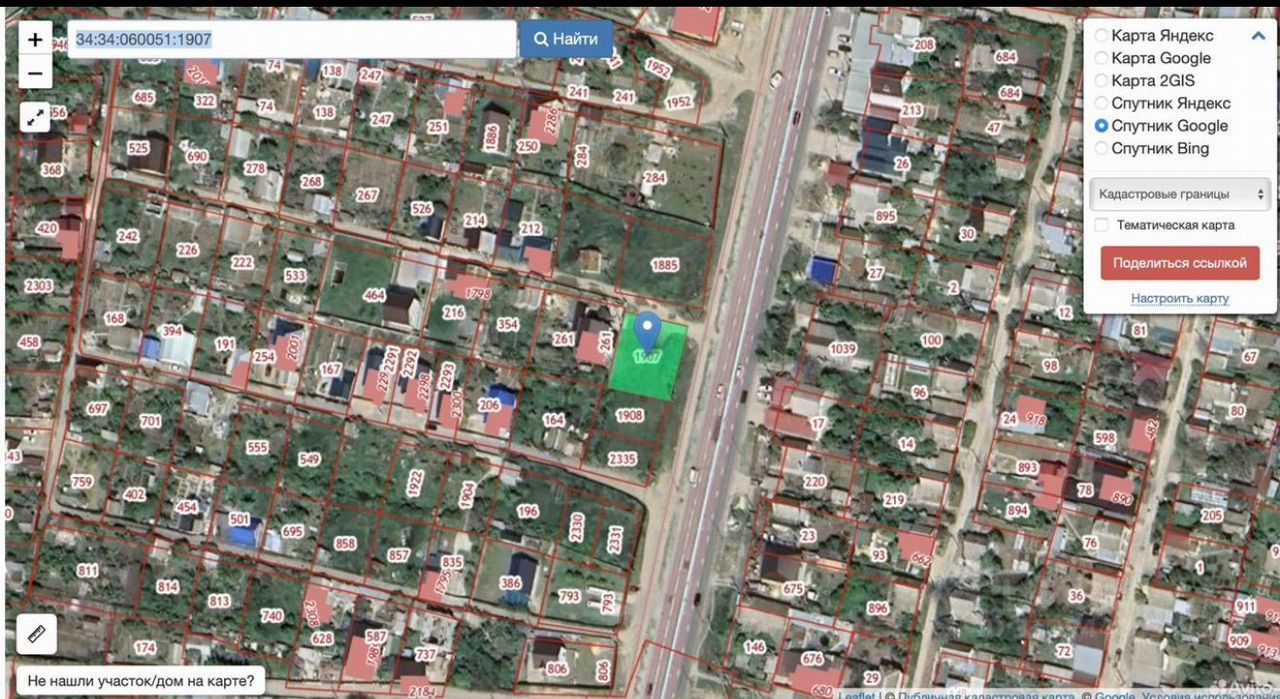The height and width of the screenshot is (699, 1280).
Task: Switch to Спутник Bing layer
Action: tap(1102, 148)
